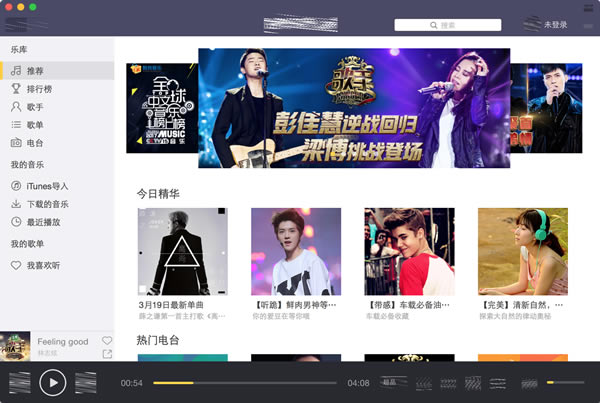Open the 【完美】清新自然 playlist card
Image resolution: width=600 pixels, height=403 pixels.
coord(522,252)
